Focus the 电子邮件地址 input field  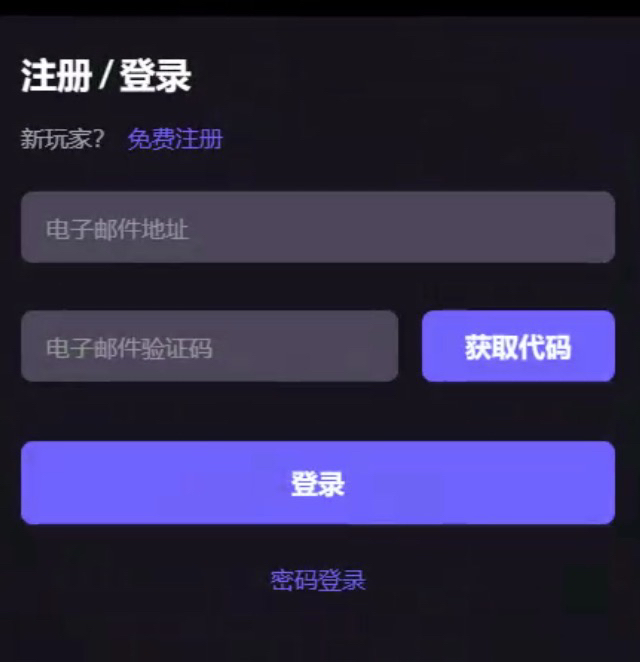317,228
